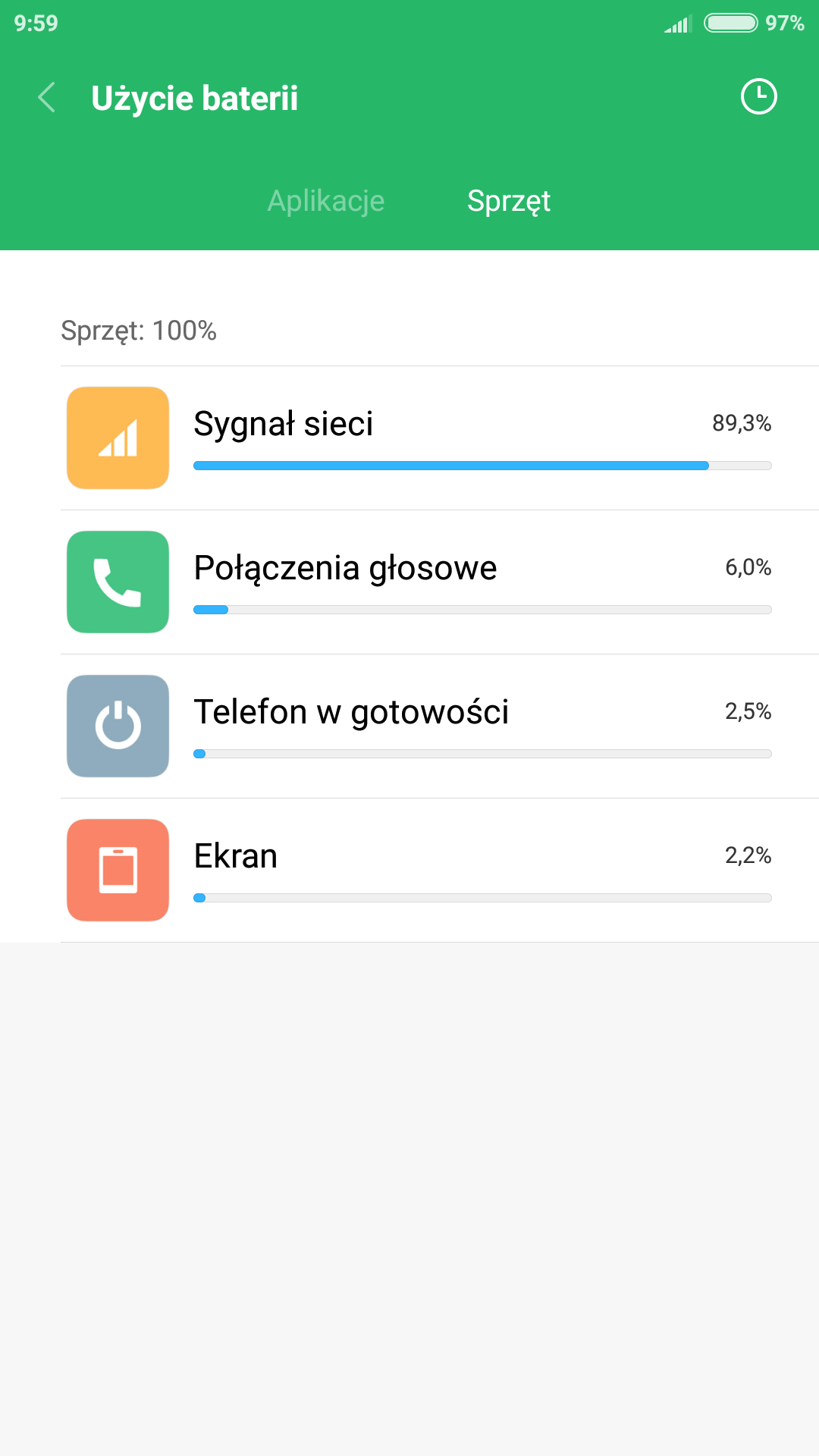Open the battery history clock icon
Screen dimensions: 819x1456
click(x=758, y=97)
